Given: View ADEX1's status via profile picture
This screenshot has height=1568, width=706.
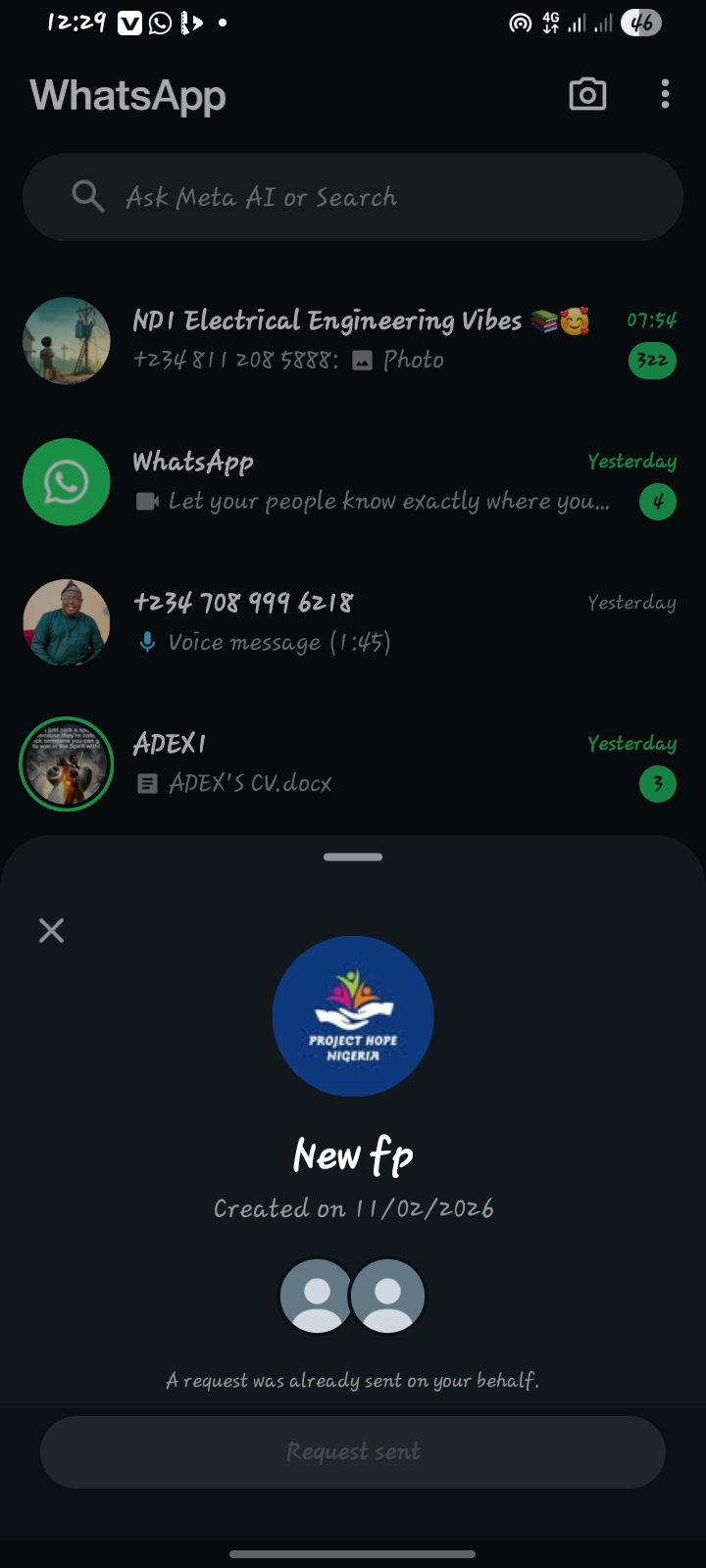Looking at the screenshot, I should coord(67,763).
